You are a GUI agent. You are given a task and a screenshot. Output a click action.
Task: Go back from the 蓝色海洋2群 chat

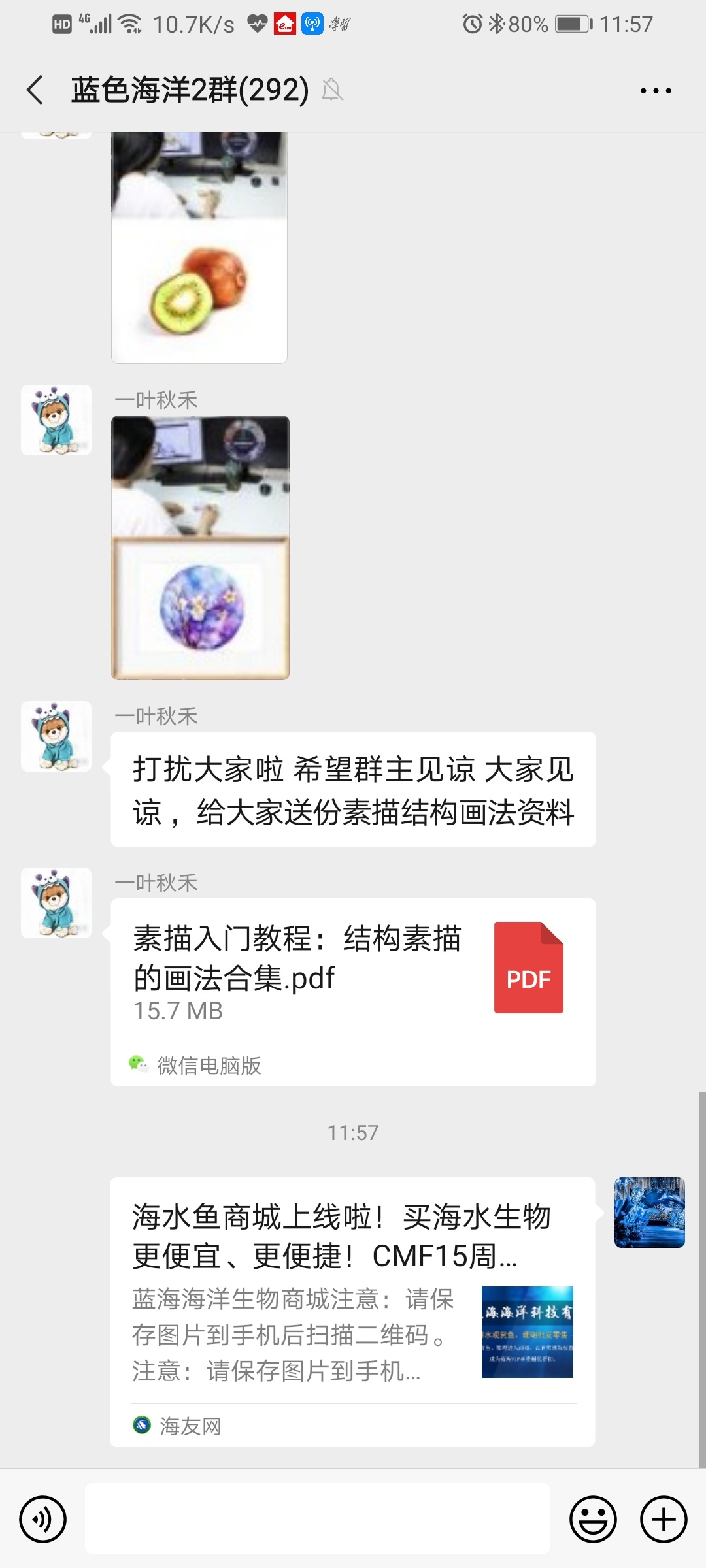point(35,90)
